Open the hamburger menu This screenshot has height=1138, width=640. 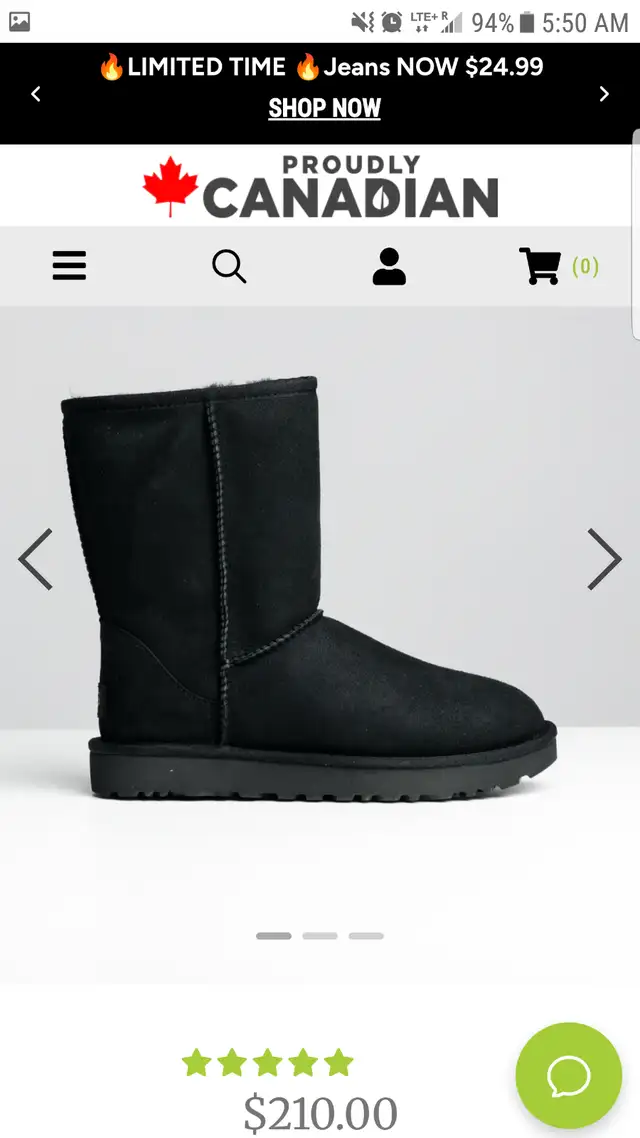click(70, 266)
